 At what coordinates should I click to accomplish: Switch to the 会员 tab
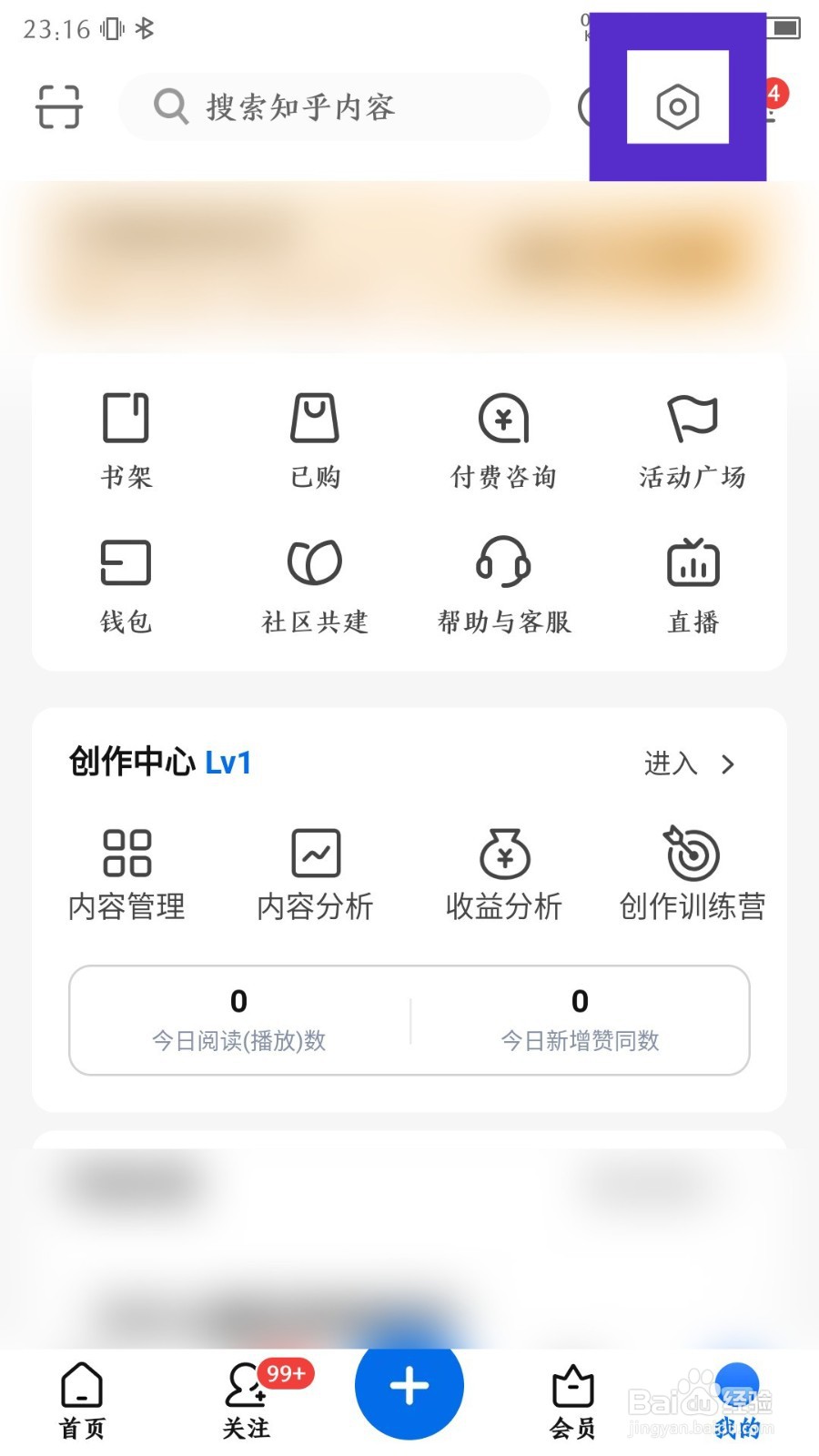click(573, 1400)
